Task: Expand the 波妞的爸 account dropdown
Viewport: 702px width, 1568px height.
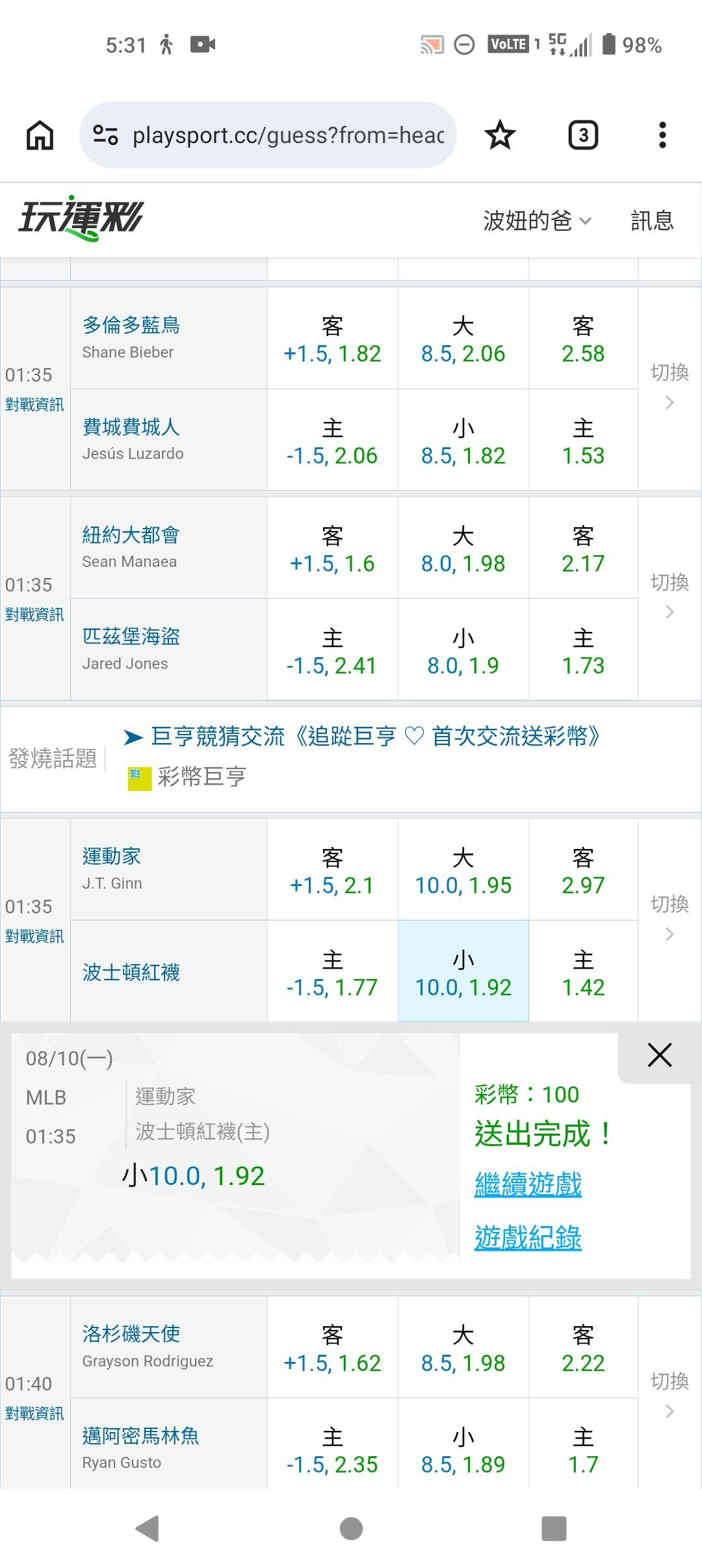Action: pos(537,221)
